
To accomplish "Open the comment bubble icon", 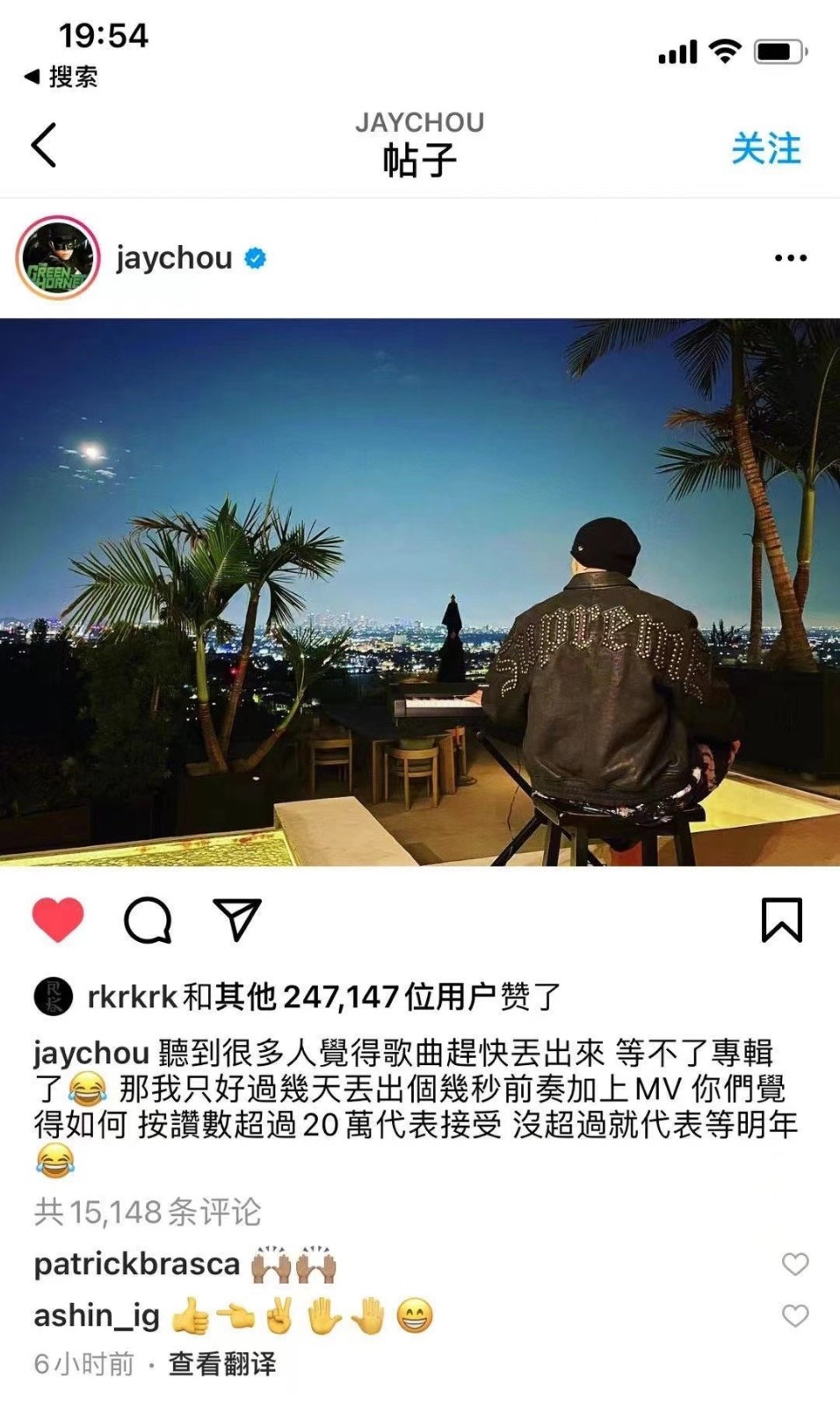I will click(x=148, y=920).
